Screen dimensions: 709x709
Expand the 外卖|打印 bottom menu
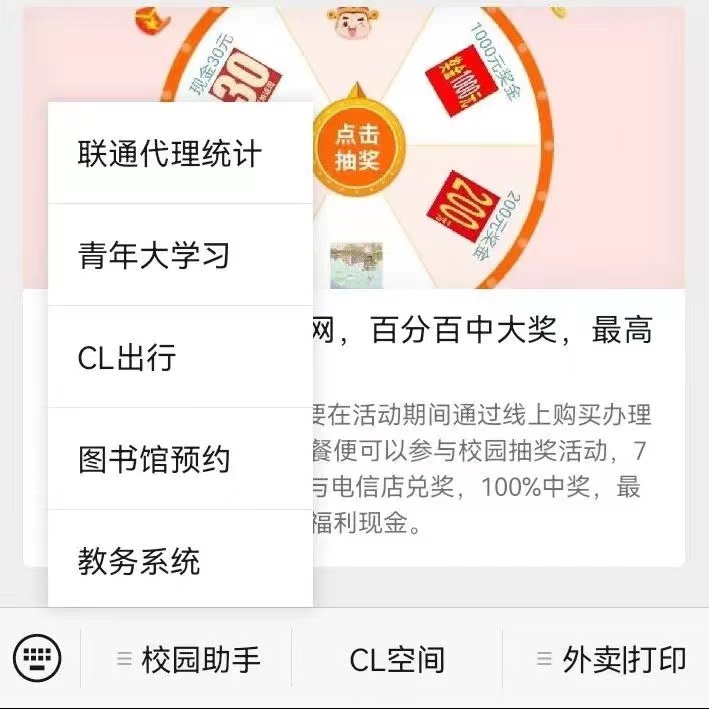click(610, 660)
